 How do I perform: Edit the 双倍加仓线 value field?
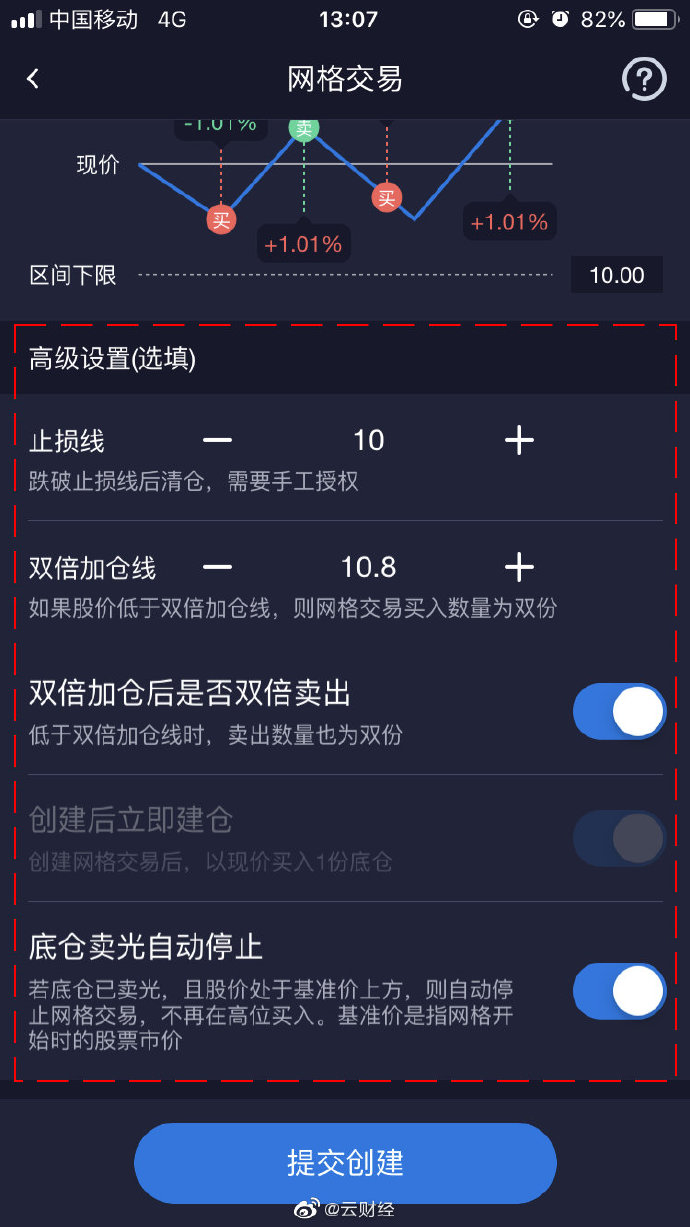click(368, 568)
